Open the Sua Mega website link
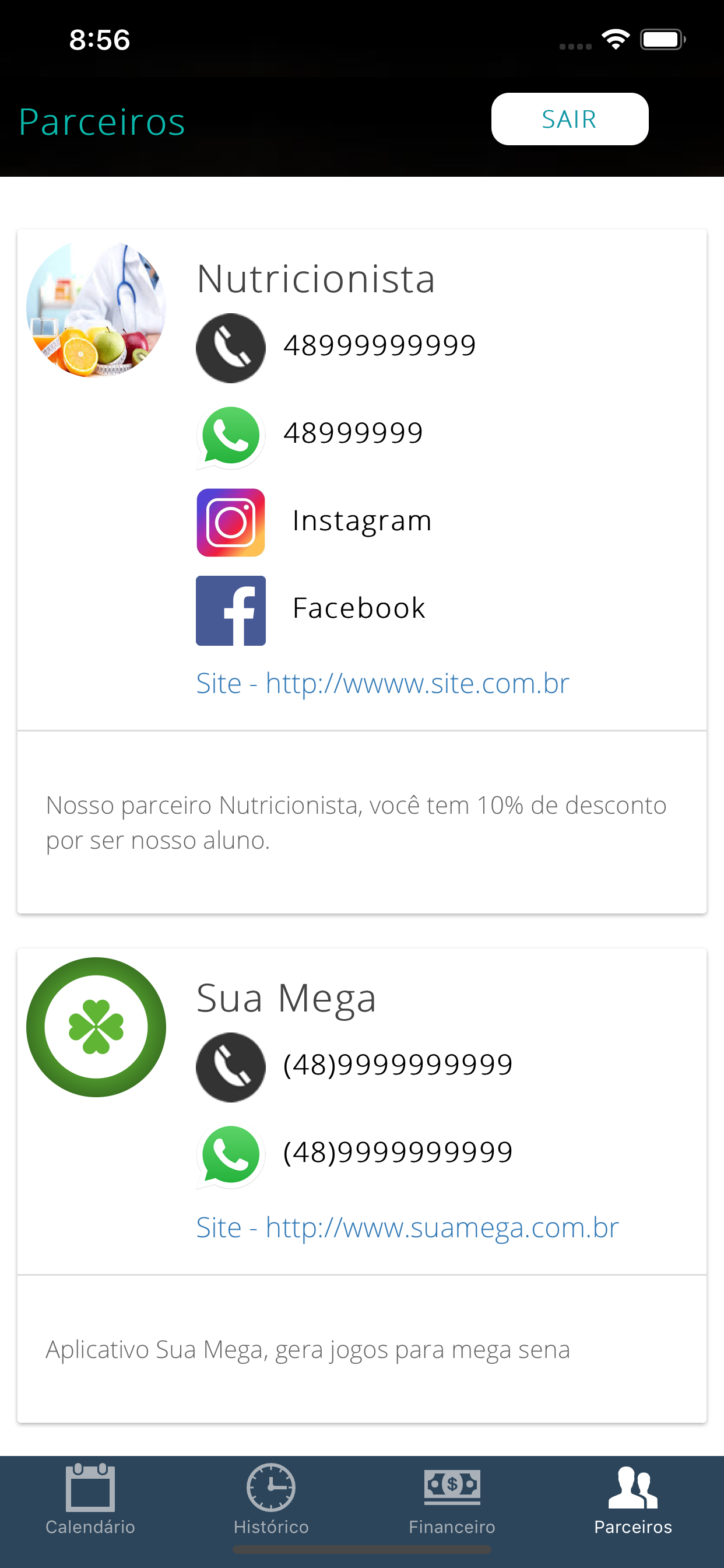 point(407,1227)
